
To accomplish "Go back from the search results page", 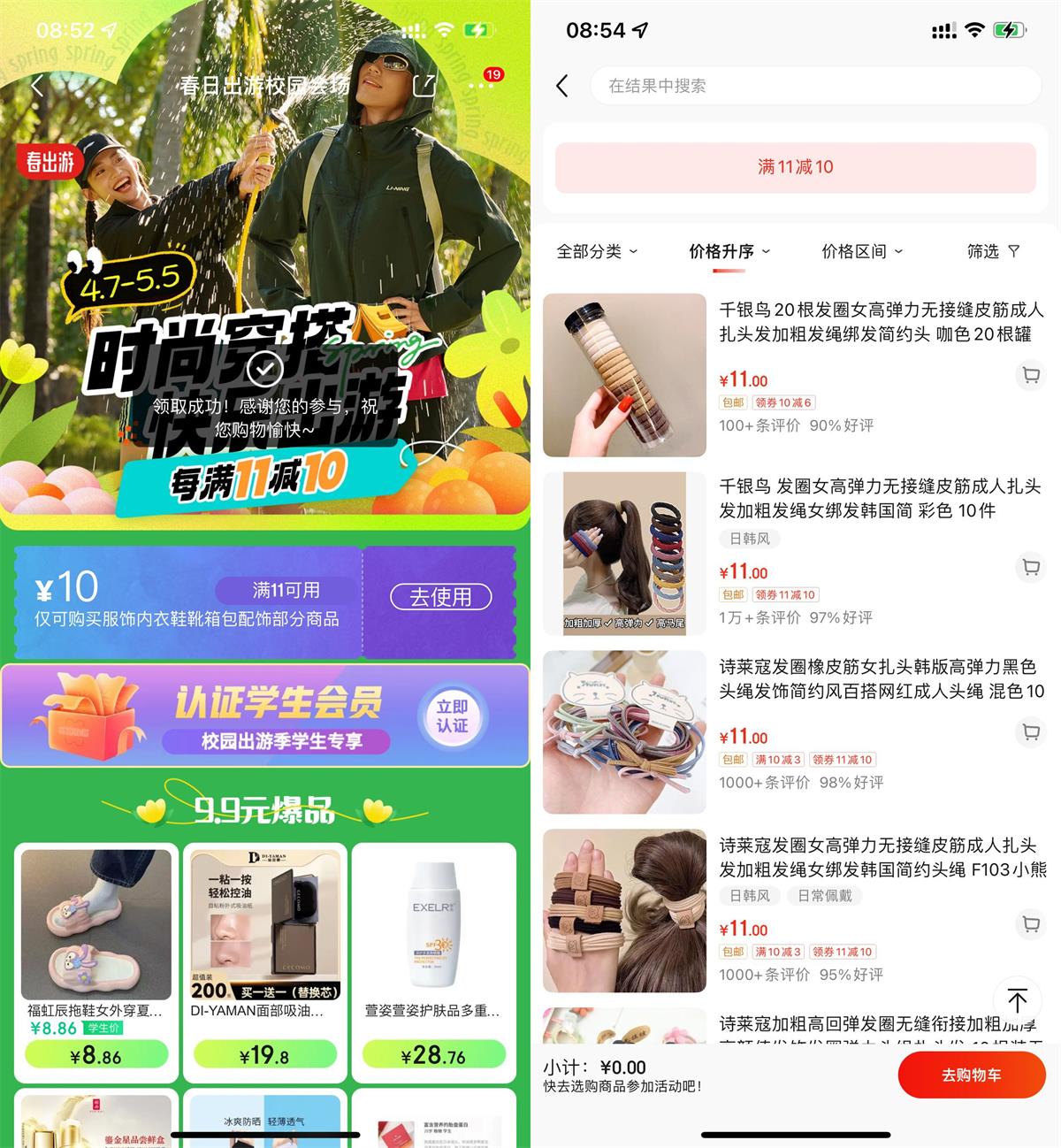I will [x=561, y=86].
